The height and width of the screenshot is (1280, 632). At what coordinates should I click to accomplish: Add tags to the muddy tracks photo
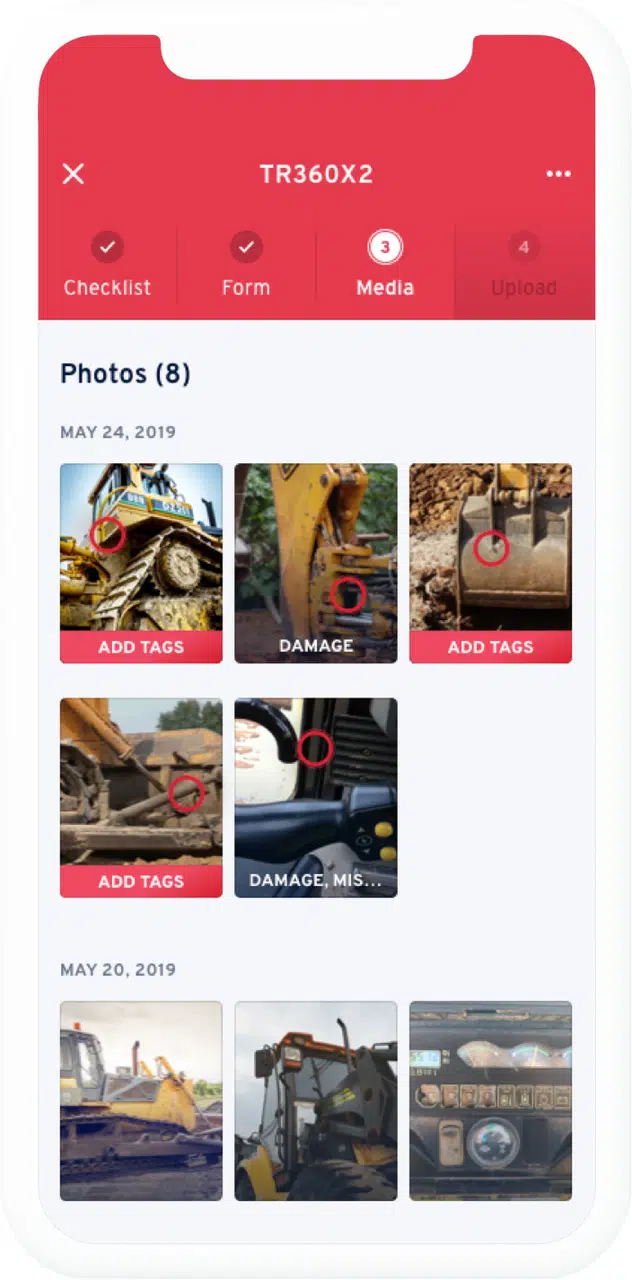click(141, 881)
